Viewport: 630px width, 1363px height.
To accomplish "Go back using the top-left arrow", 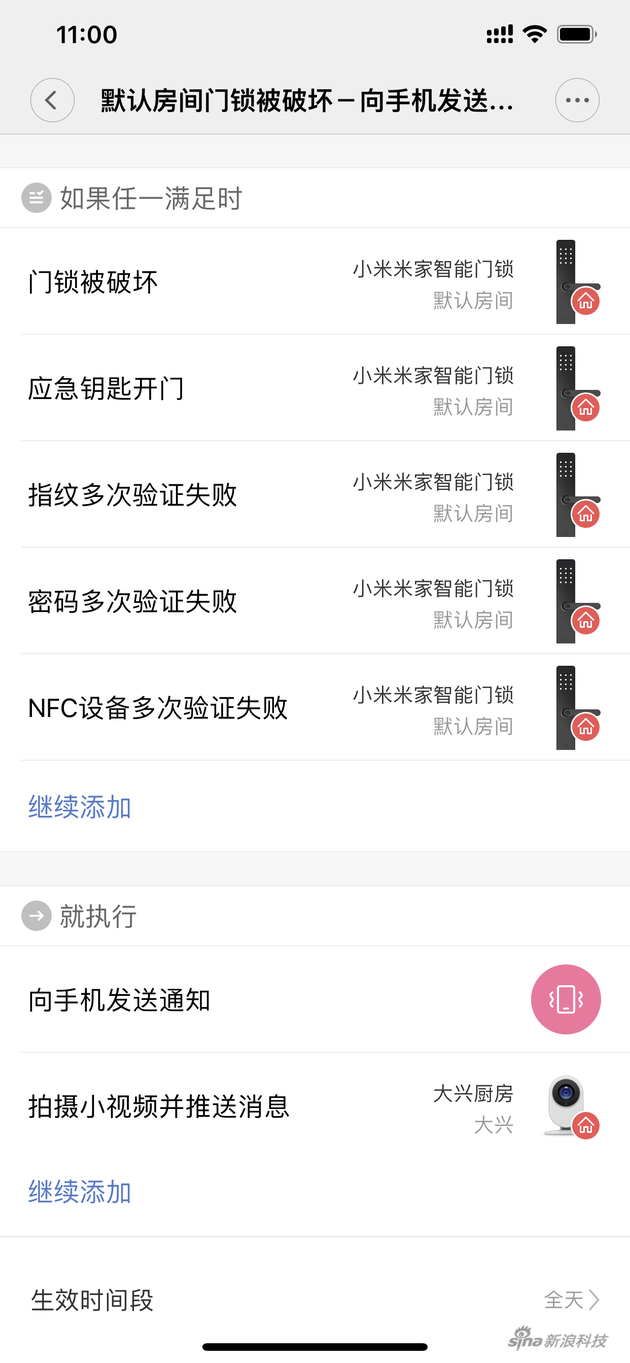I will coord(52,100).
